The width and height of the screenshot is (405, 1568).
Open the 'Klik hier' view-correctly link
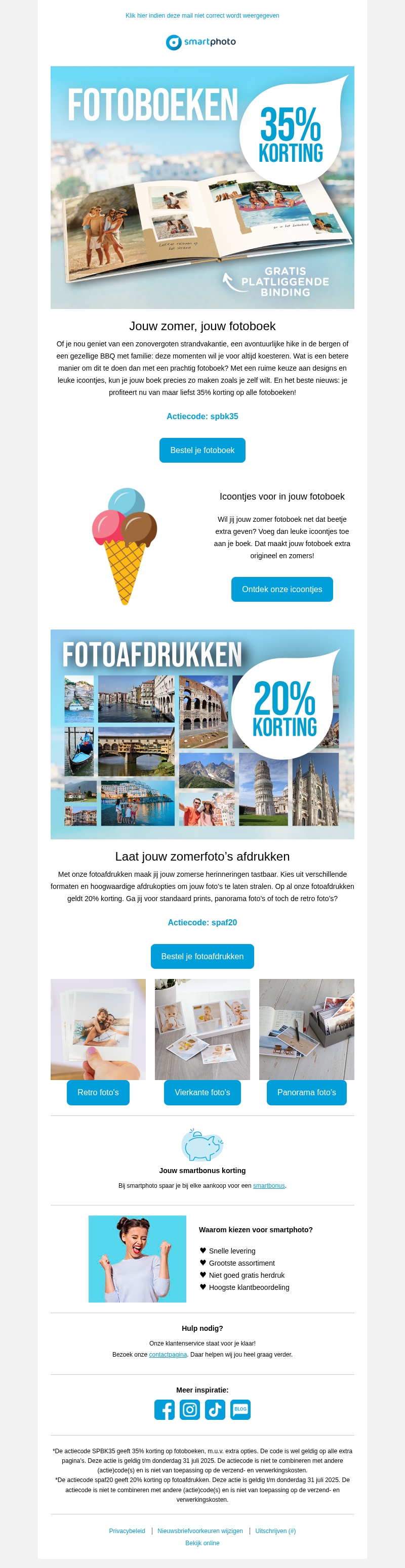202,16
